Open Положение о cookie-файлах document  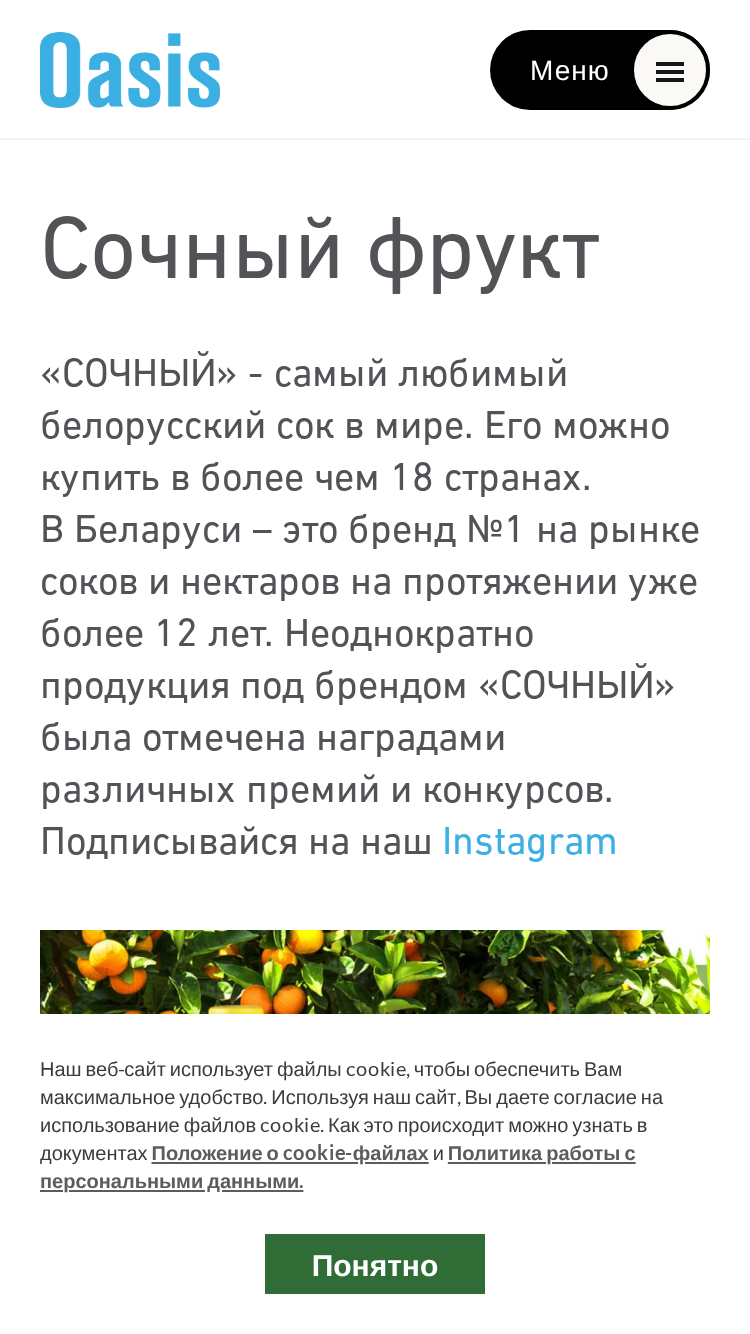pos(290,1153)
